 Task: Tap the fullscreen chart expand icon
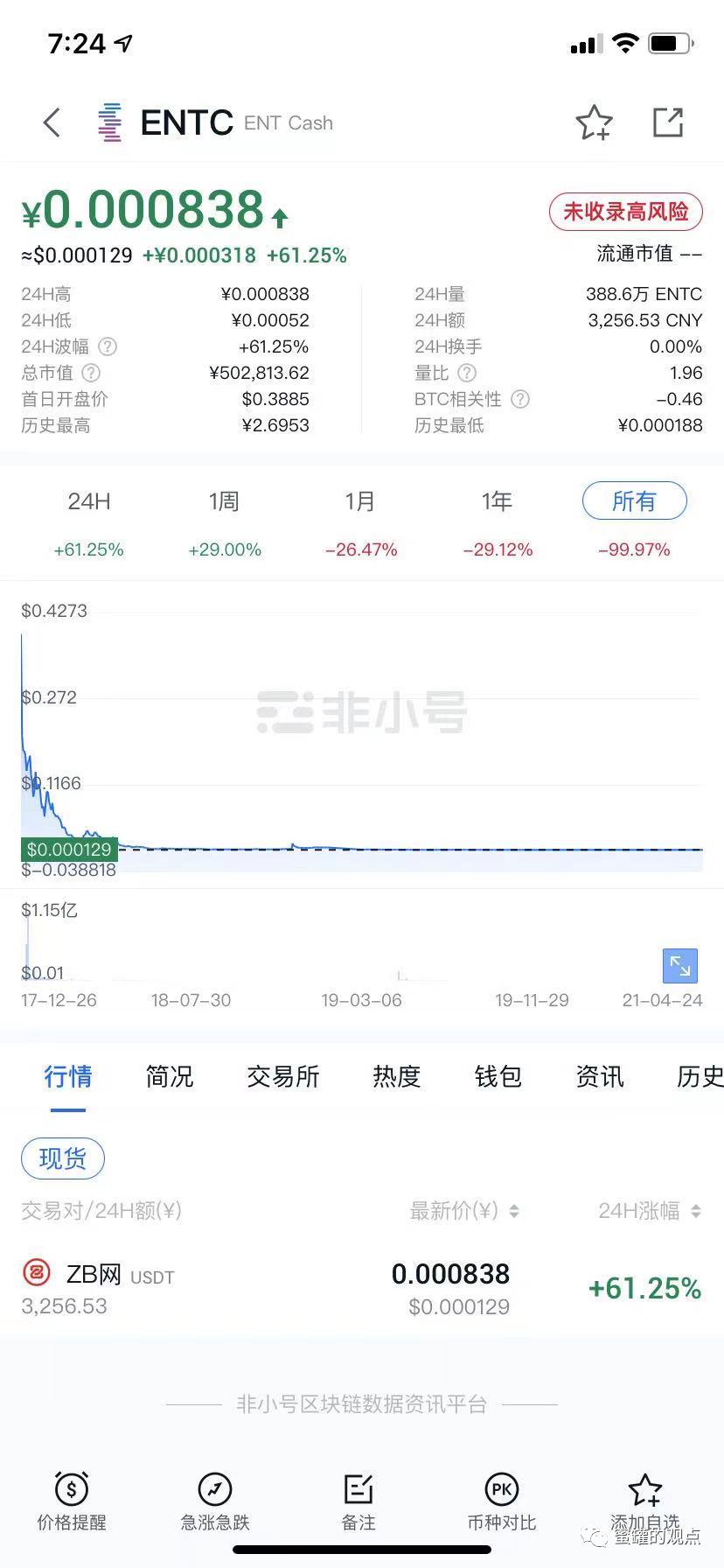pos(679,966)
